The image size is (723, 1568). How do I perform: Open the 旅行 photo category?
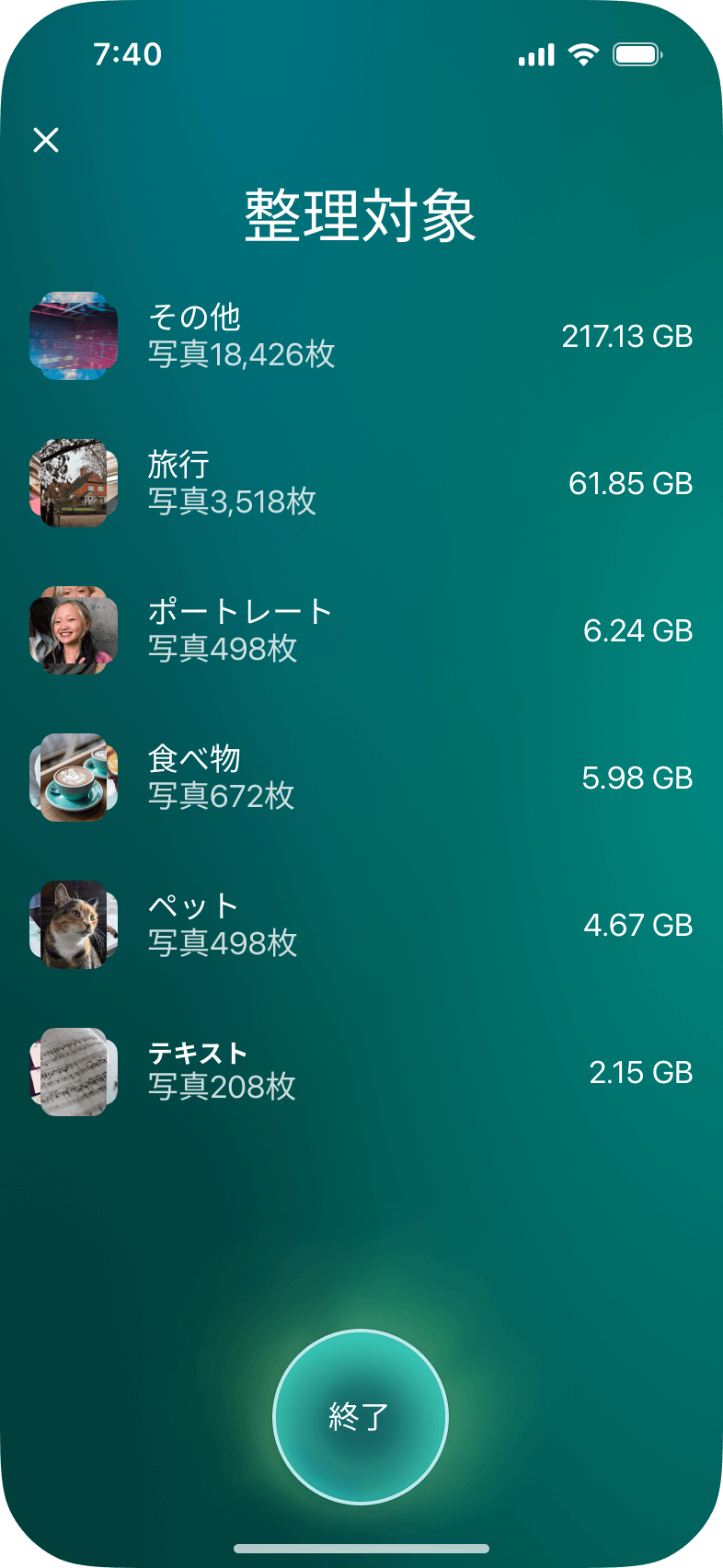(361, 484)
